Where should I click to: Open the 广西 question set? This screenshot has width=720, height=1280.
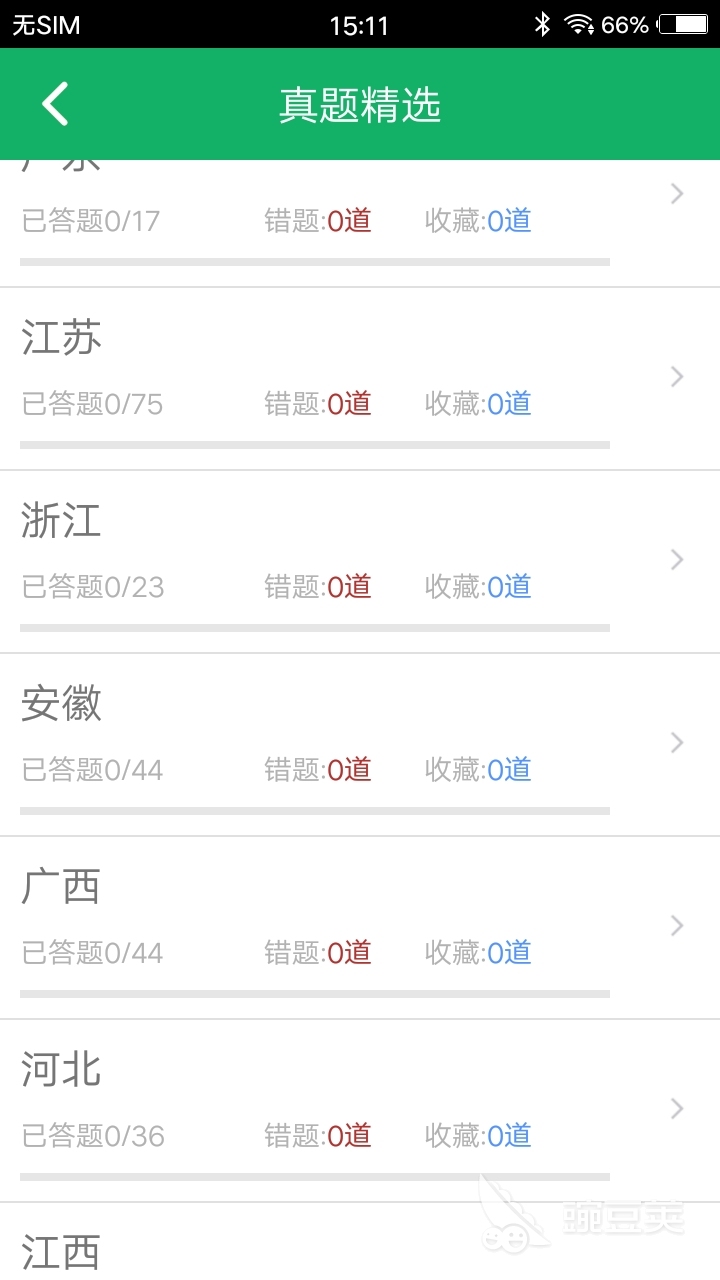[x=360, y=928]
